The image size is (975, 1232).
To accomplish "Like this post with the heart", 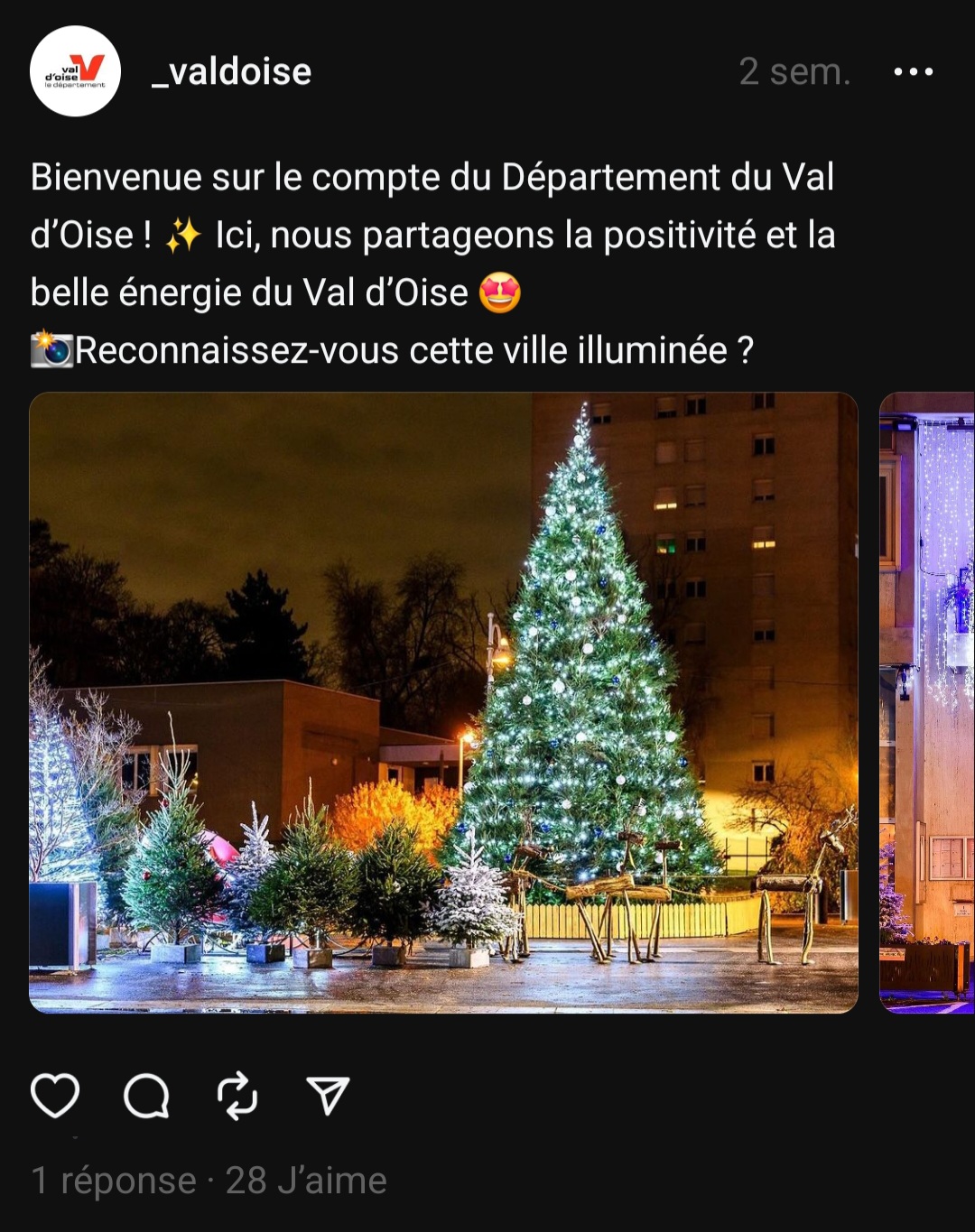I will (55, 1096).
